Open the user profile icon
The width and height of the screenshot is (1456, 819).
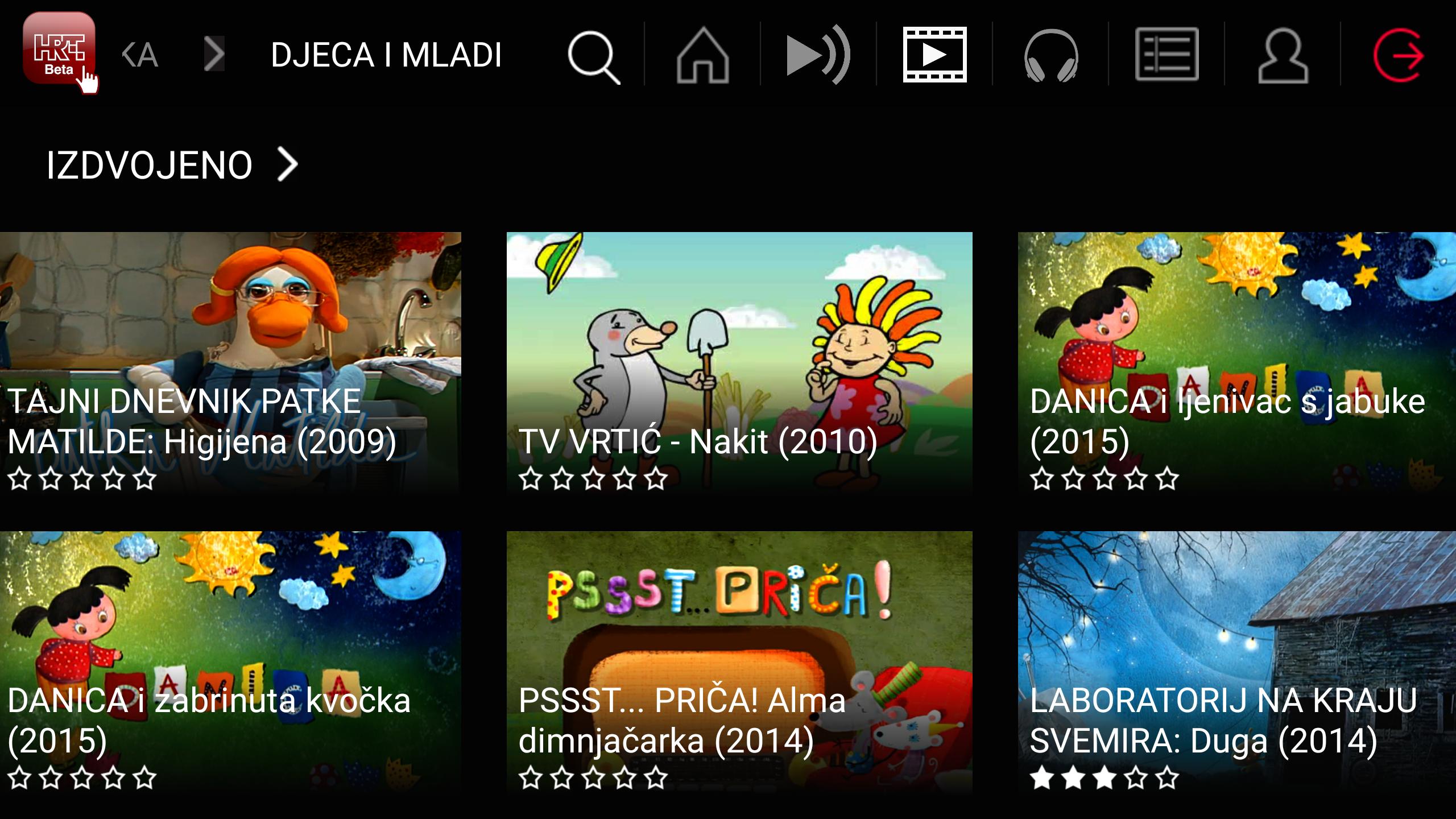pyautogui.click(x=1283, y=56)
